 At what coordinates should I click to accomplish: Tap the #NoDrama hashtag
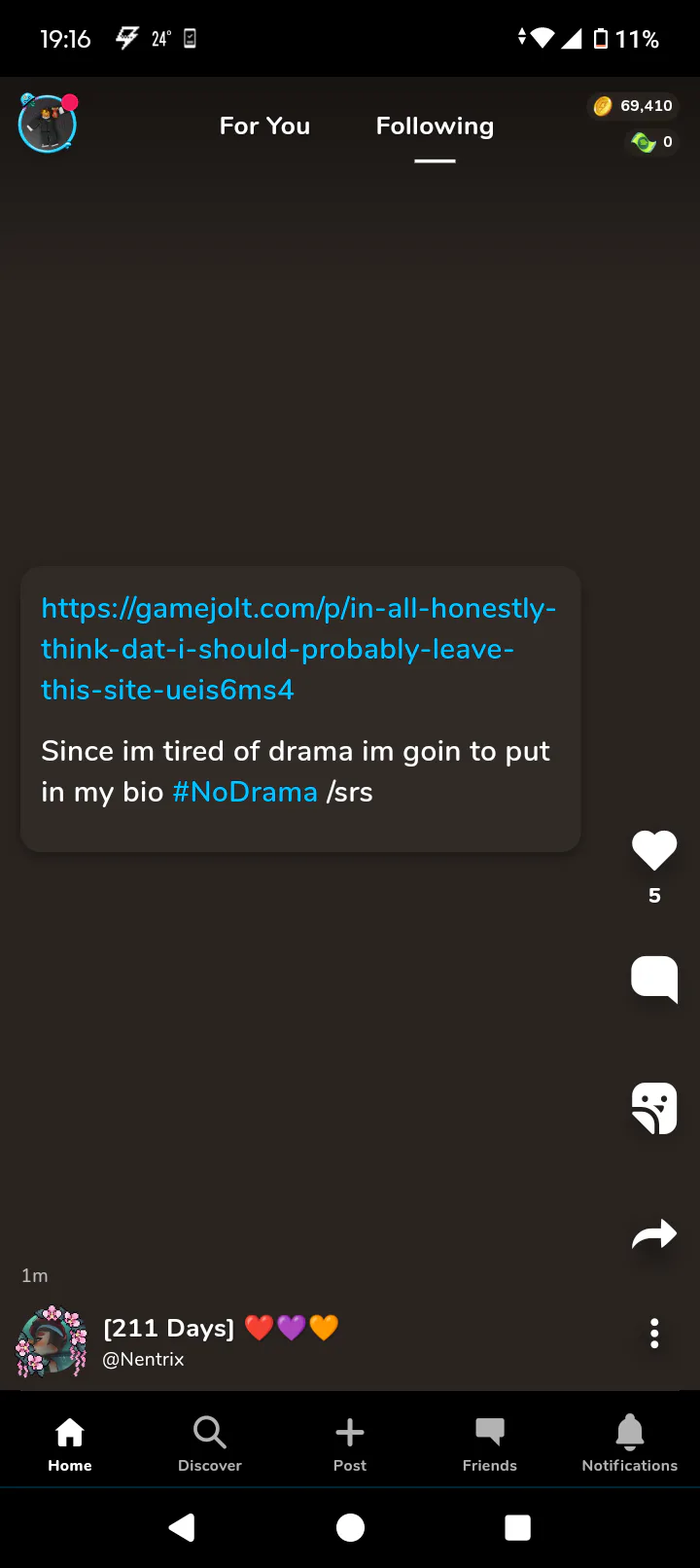point(245,792)
